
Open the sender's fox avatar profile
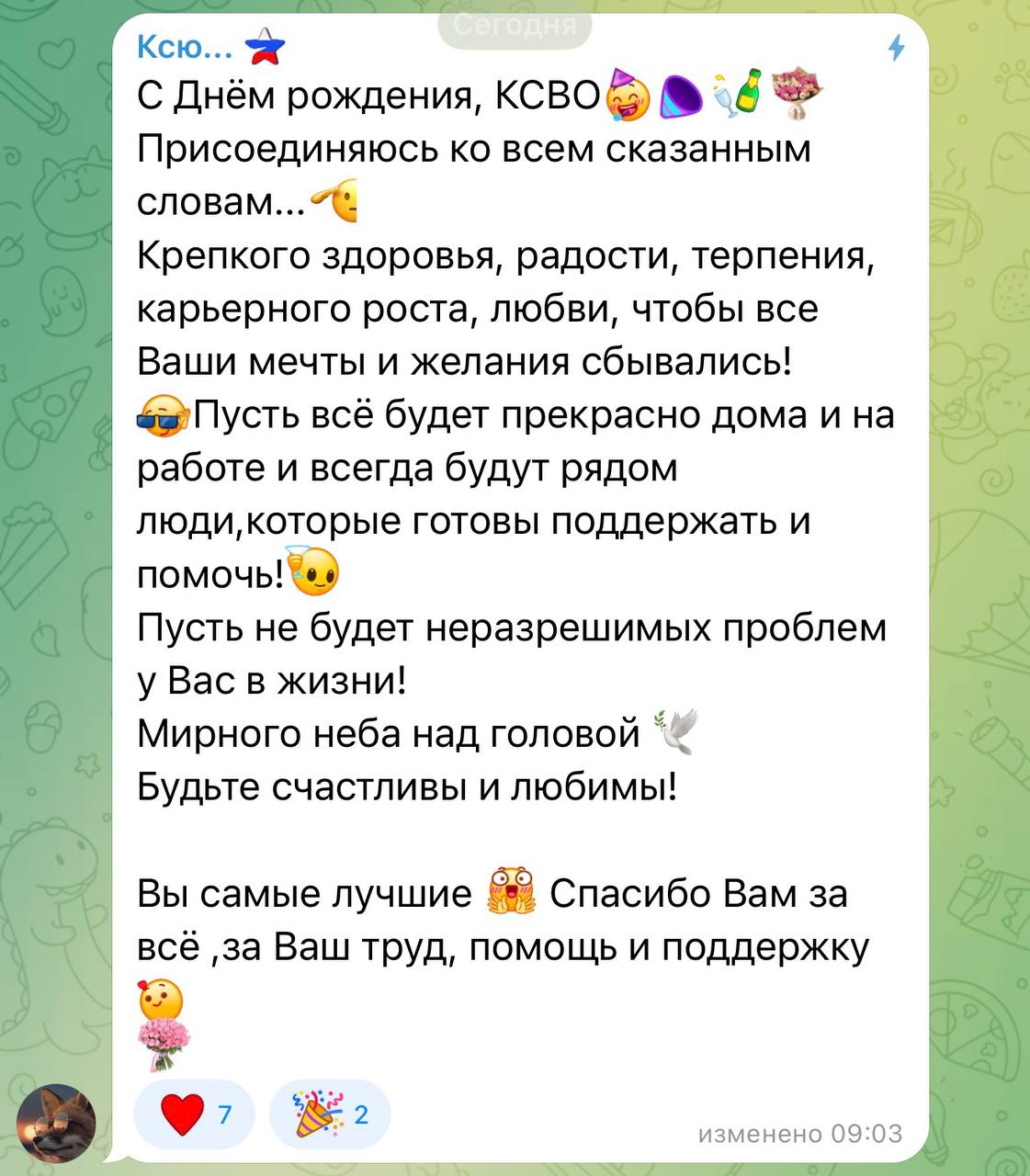(x=57, y=1124)
